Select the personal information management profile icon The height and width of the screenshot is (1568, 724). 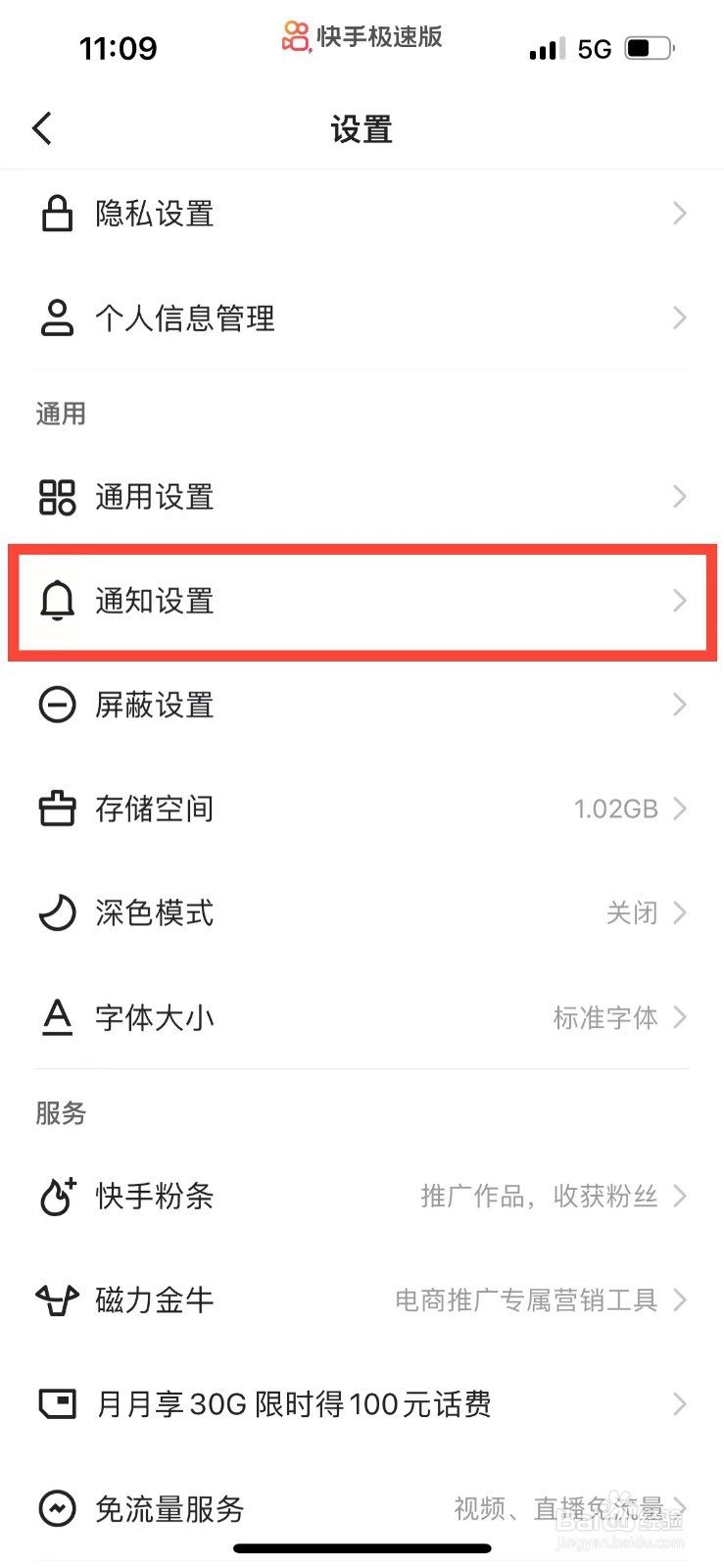(x=57, y=318)
